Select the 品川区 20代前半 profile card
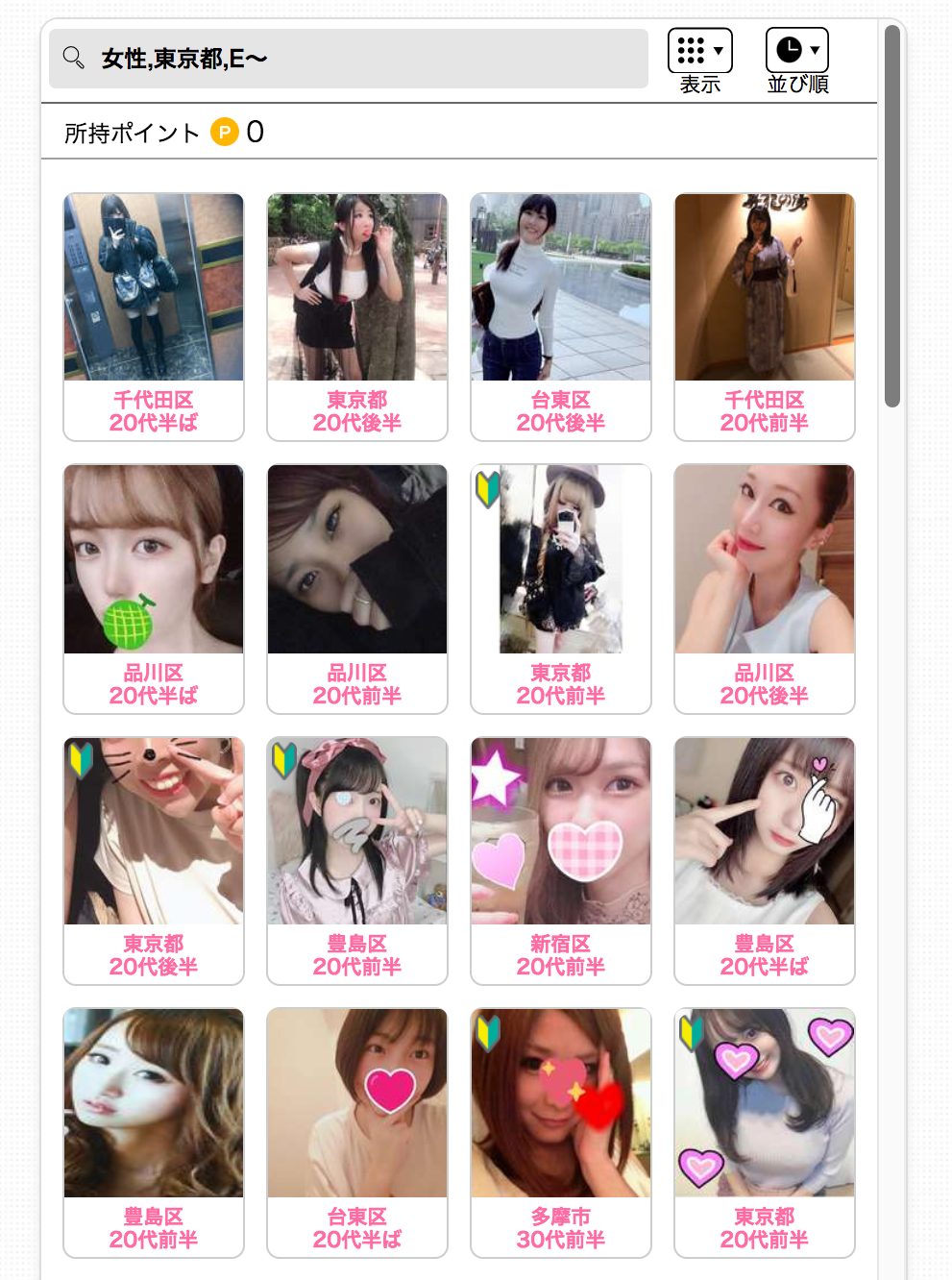The image size is (952, 1280). [357, 588]
